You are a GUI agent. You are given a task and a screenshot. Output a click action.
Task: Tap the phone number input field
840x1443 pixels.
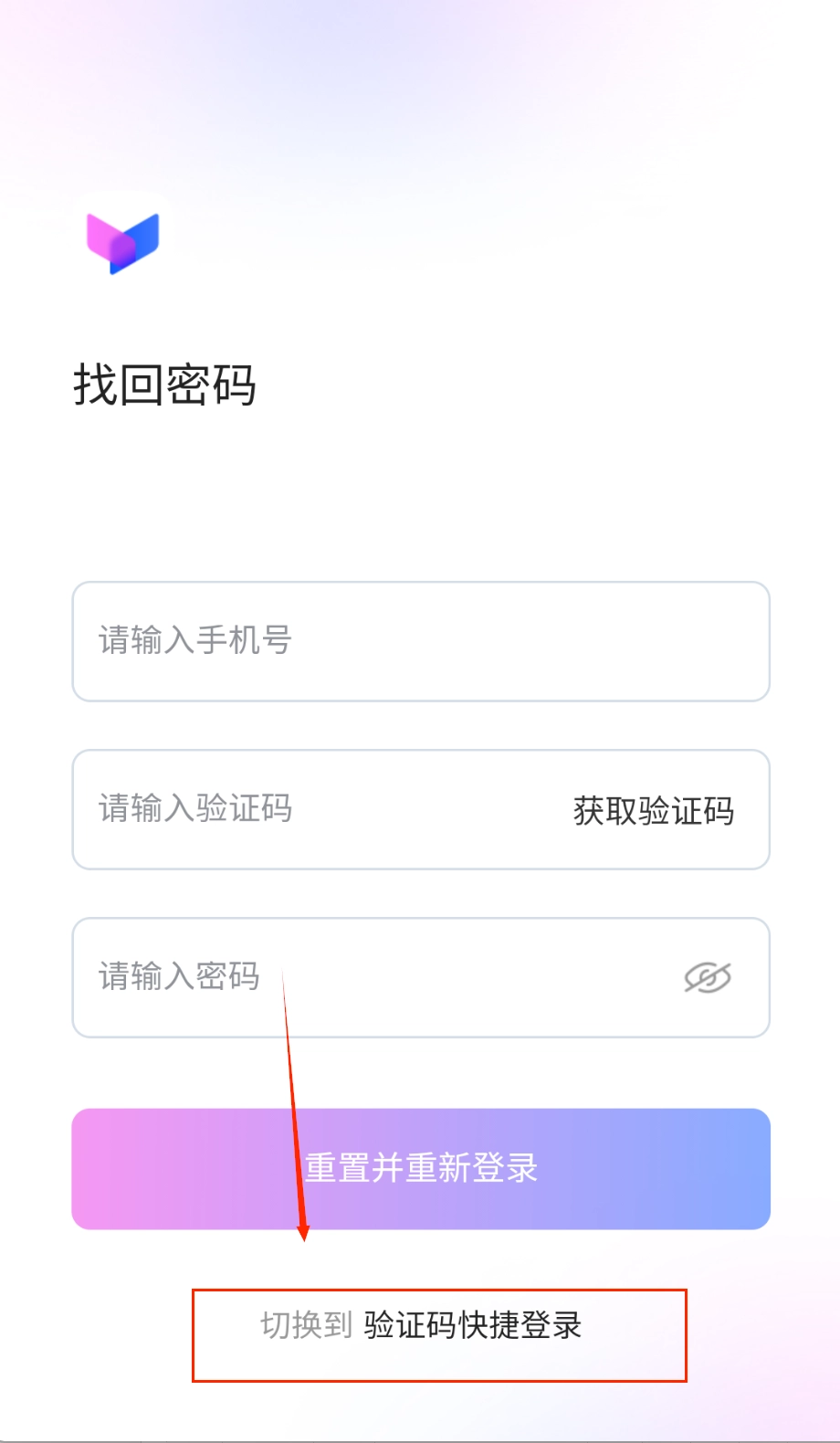[x=420, y=641]
